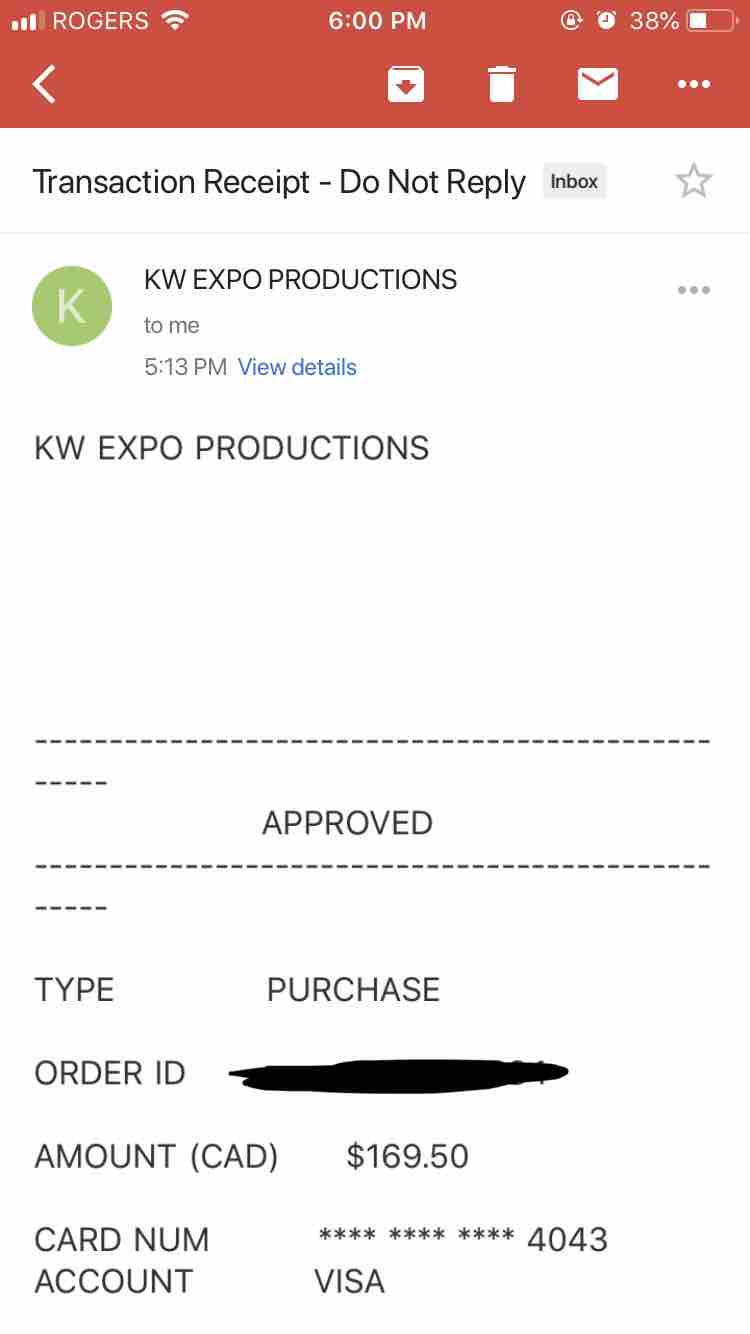
Task: Open message options next to the sender name
Action: pyautogui.click(x=693, y=290)
